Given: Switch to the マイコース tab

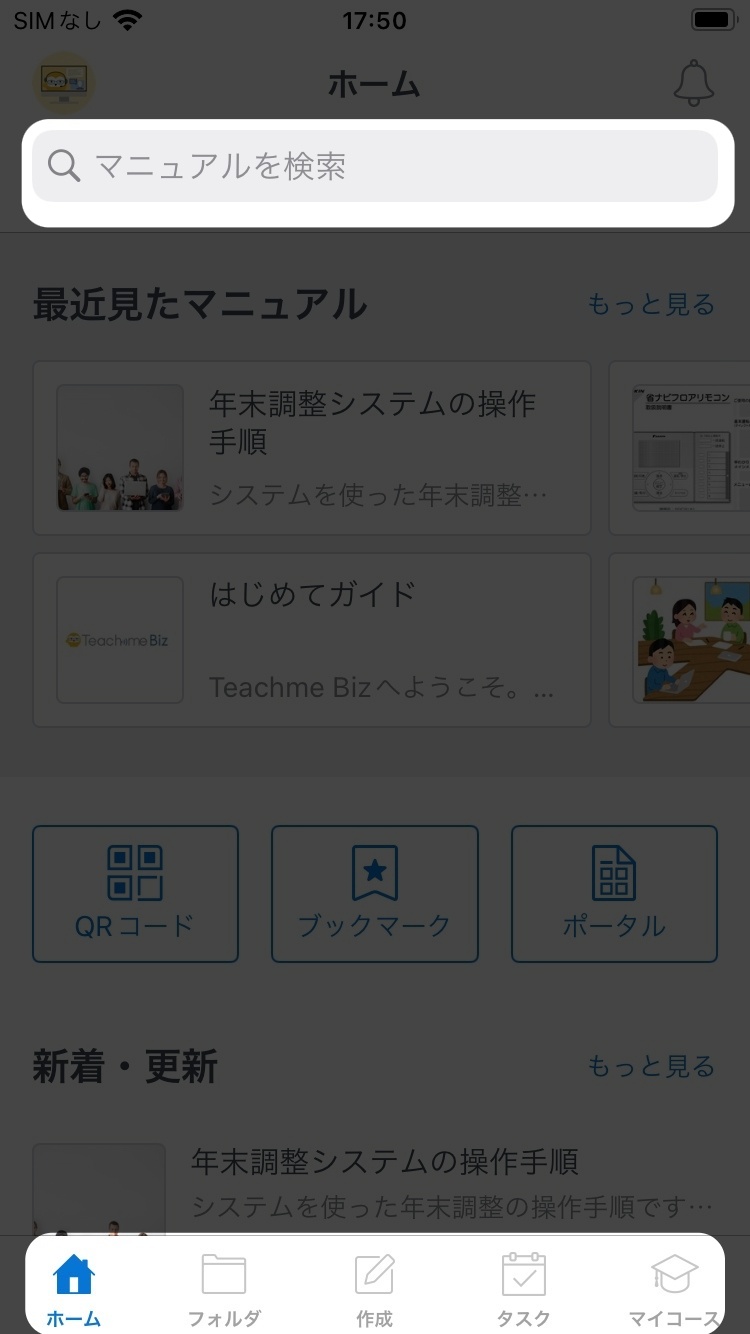Looking at the screenshot, I should coord(674,1290).
